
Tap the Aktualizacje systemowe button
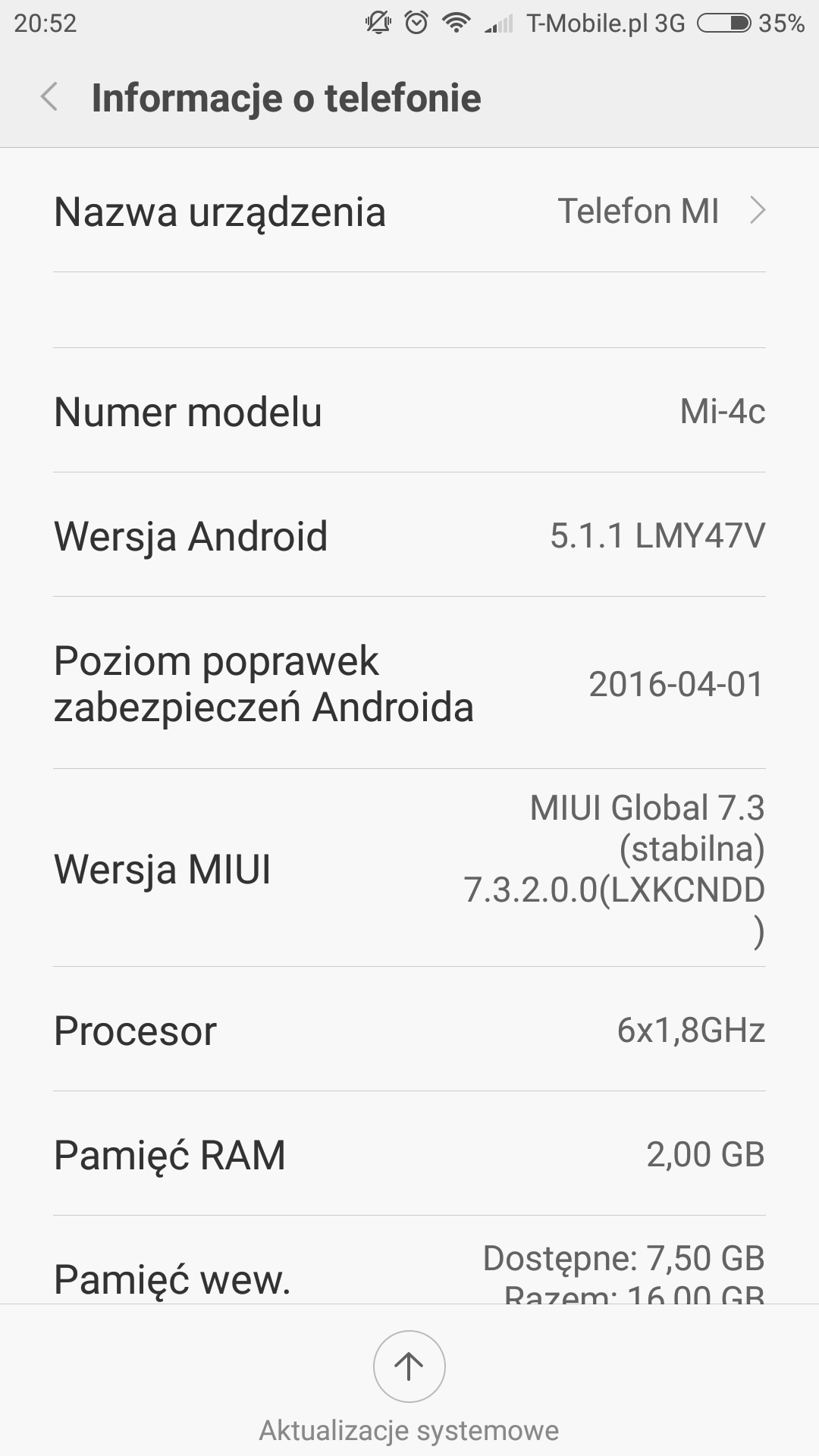409,1367
